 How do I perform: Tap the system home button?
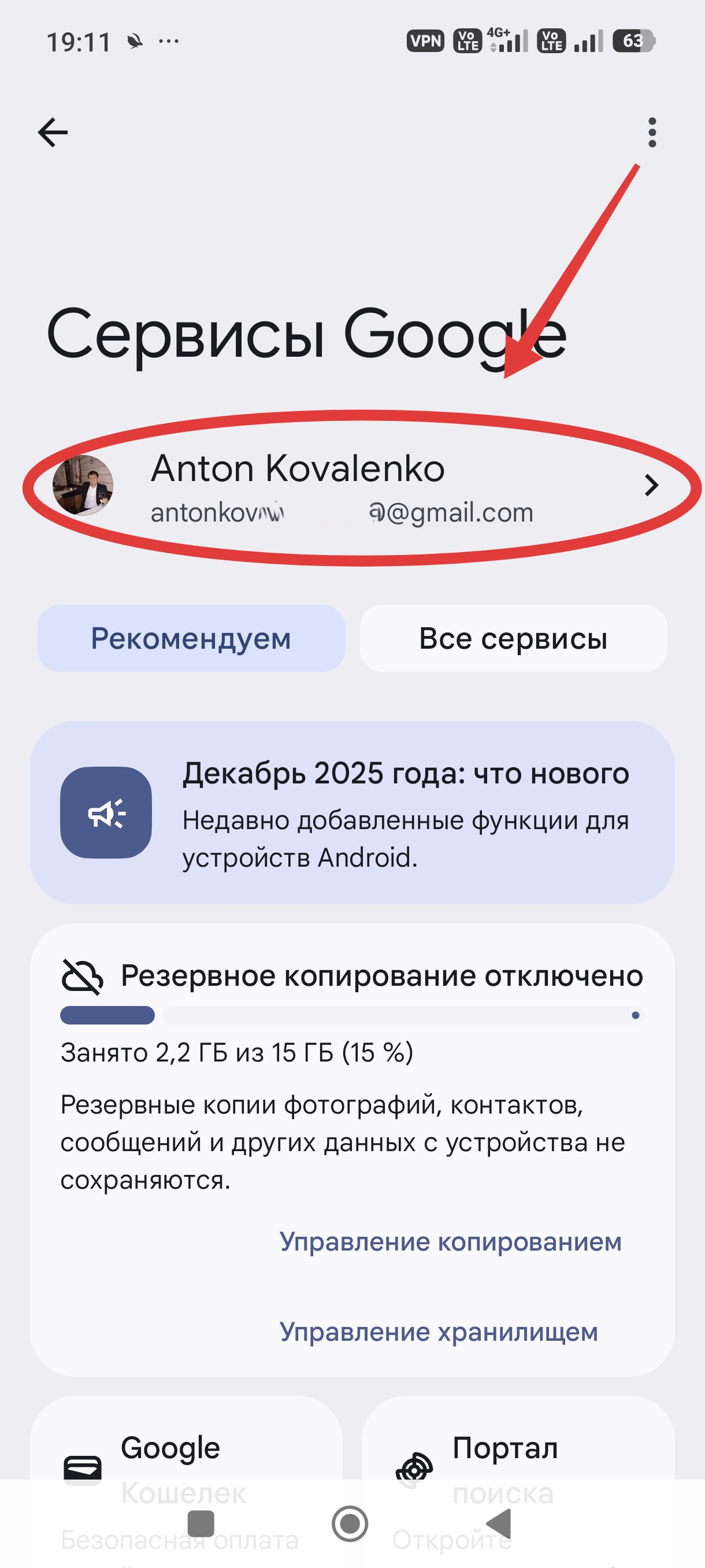tap(350, 1523)
